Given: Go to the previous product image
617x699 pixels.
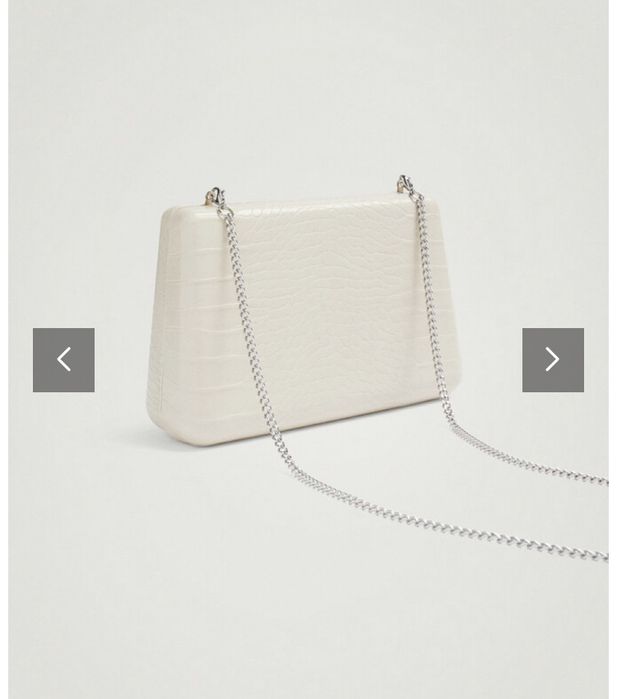Looking at the screenshot, I should click(x=64, y=360).
